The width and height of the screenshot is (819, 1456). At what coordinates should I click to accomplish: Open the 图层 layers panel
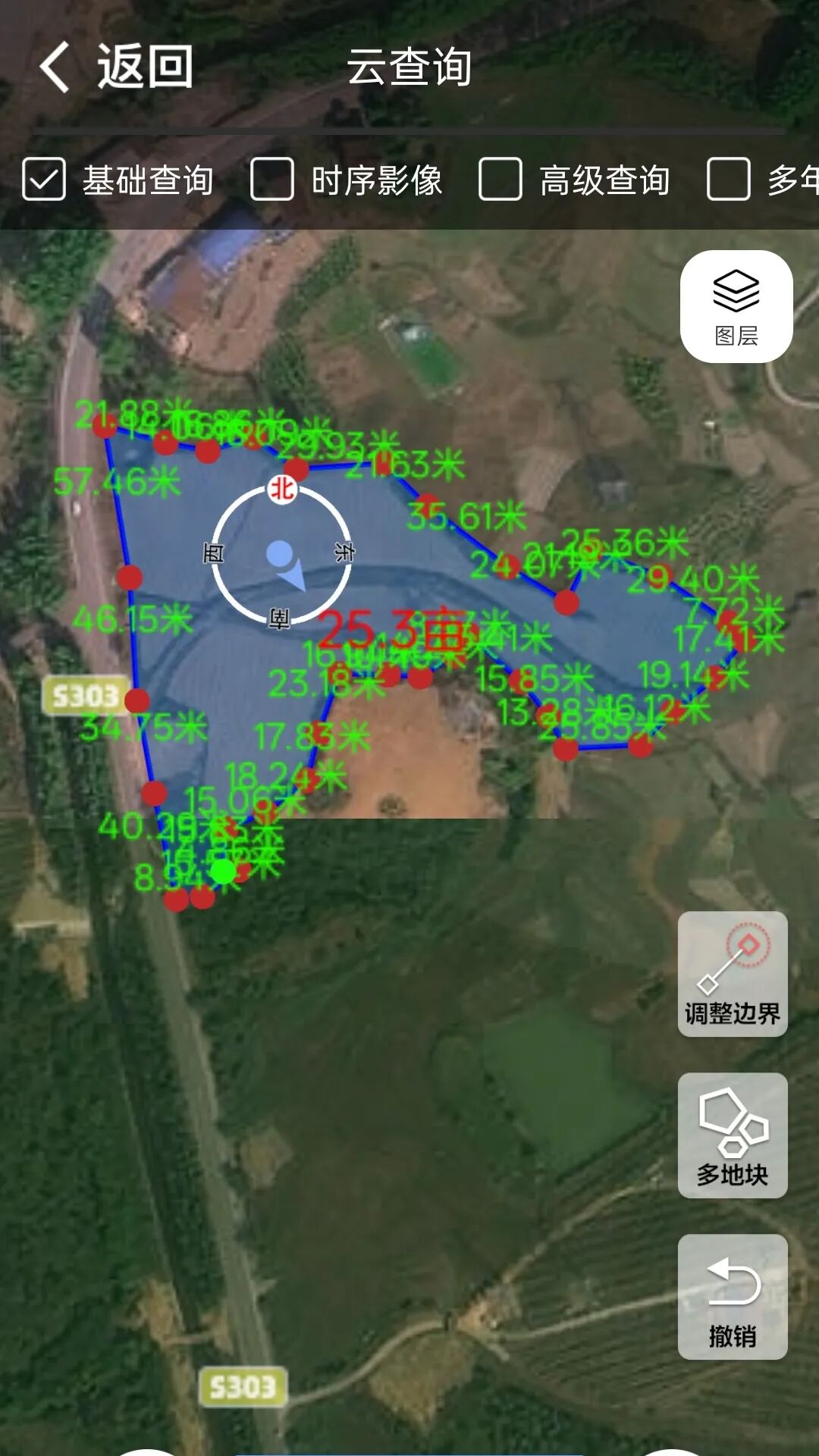(x=736, y=306)
